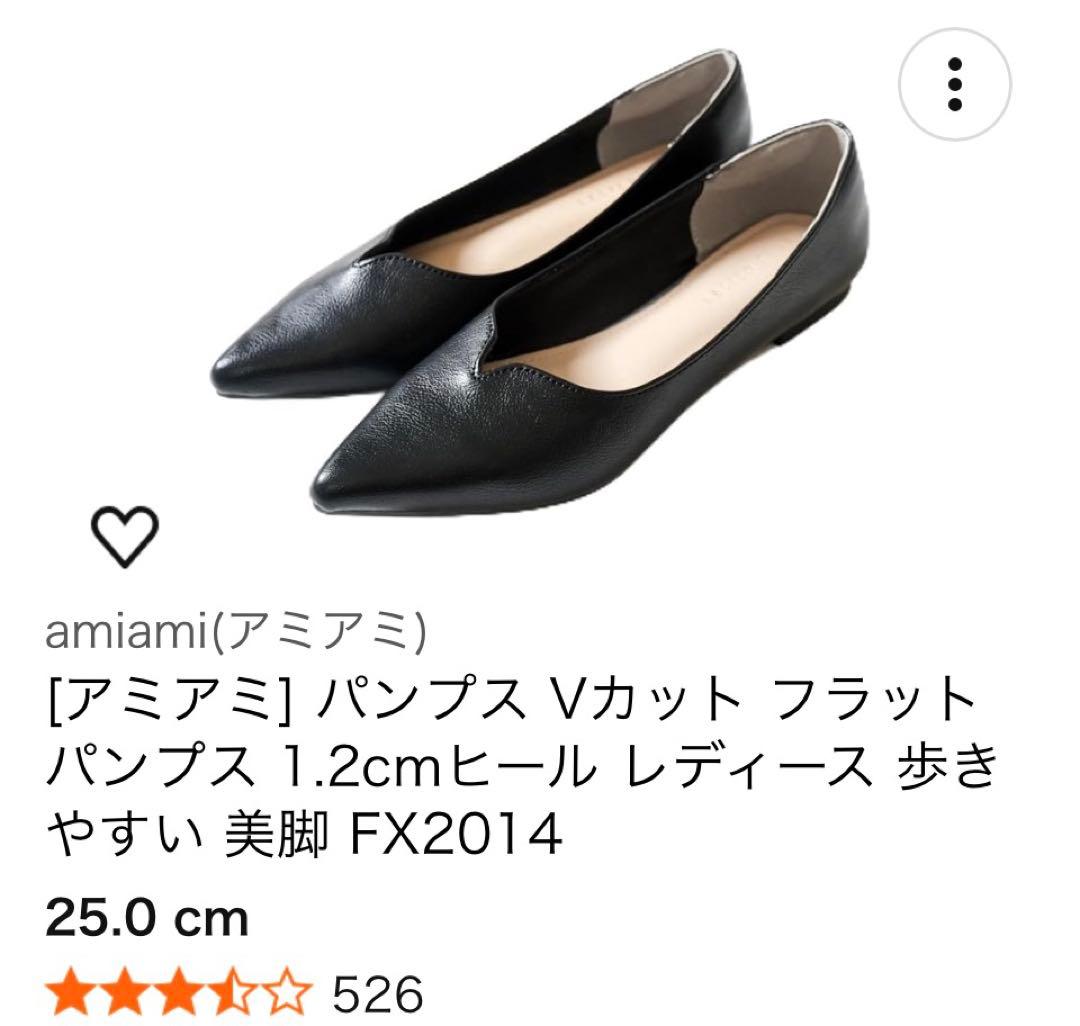View the 526 star ratings
Viewport: 1080px width, 1026px height.
[x=234, y=992]
